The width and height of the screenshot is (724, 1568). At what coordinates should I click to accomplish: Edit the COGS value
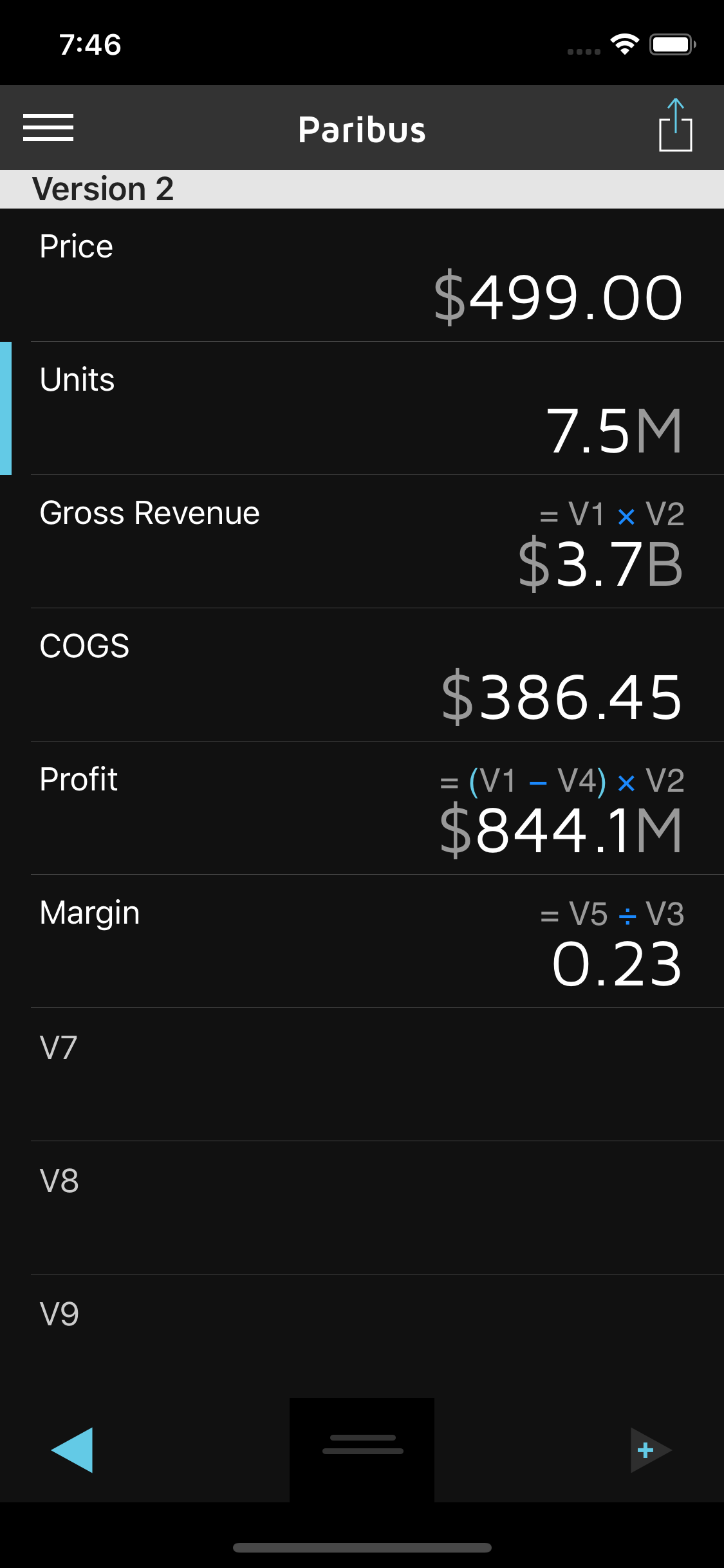[561, 698]
